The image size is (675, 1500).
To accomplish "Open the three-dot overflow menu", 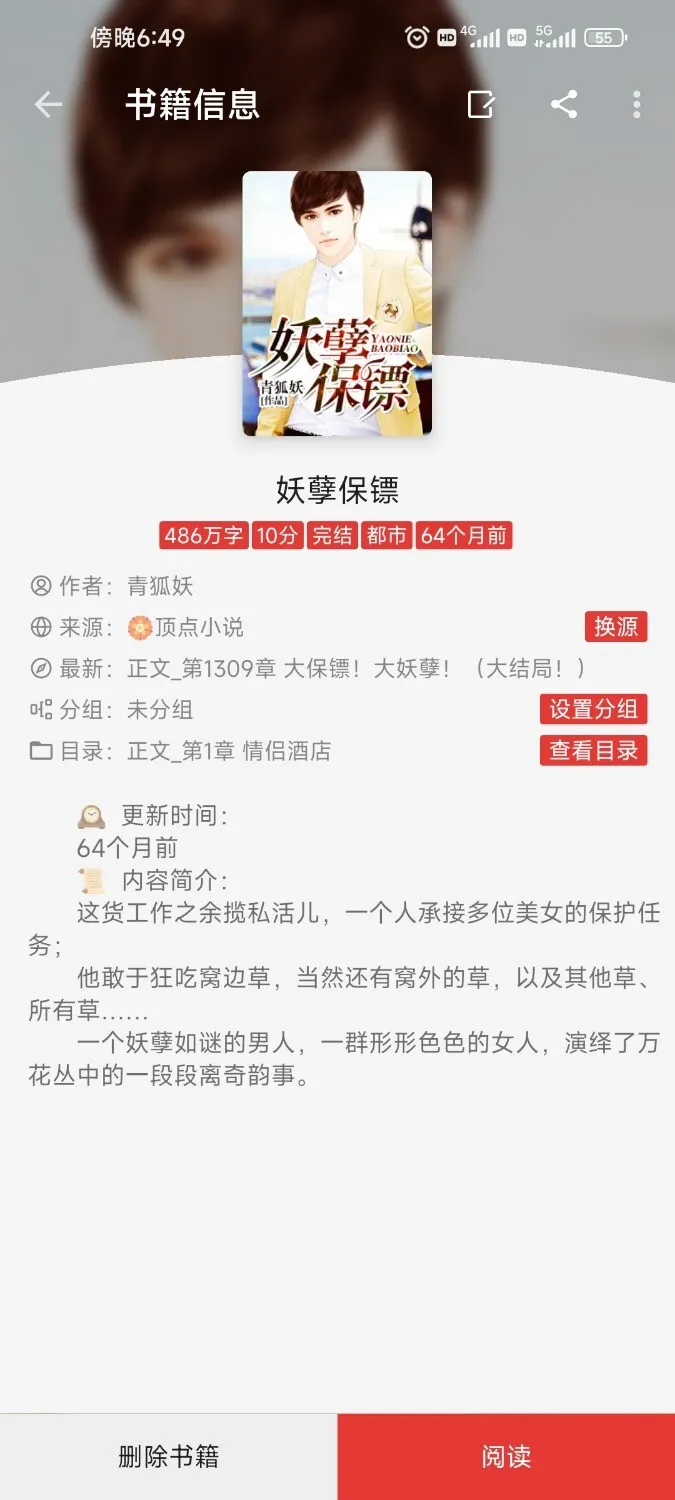I will tap(637, 105).
